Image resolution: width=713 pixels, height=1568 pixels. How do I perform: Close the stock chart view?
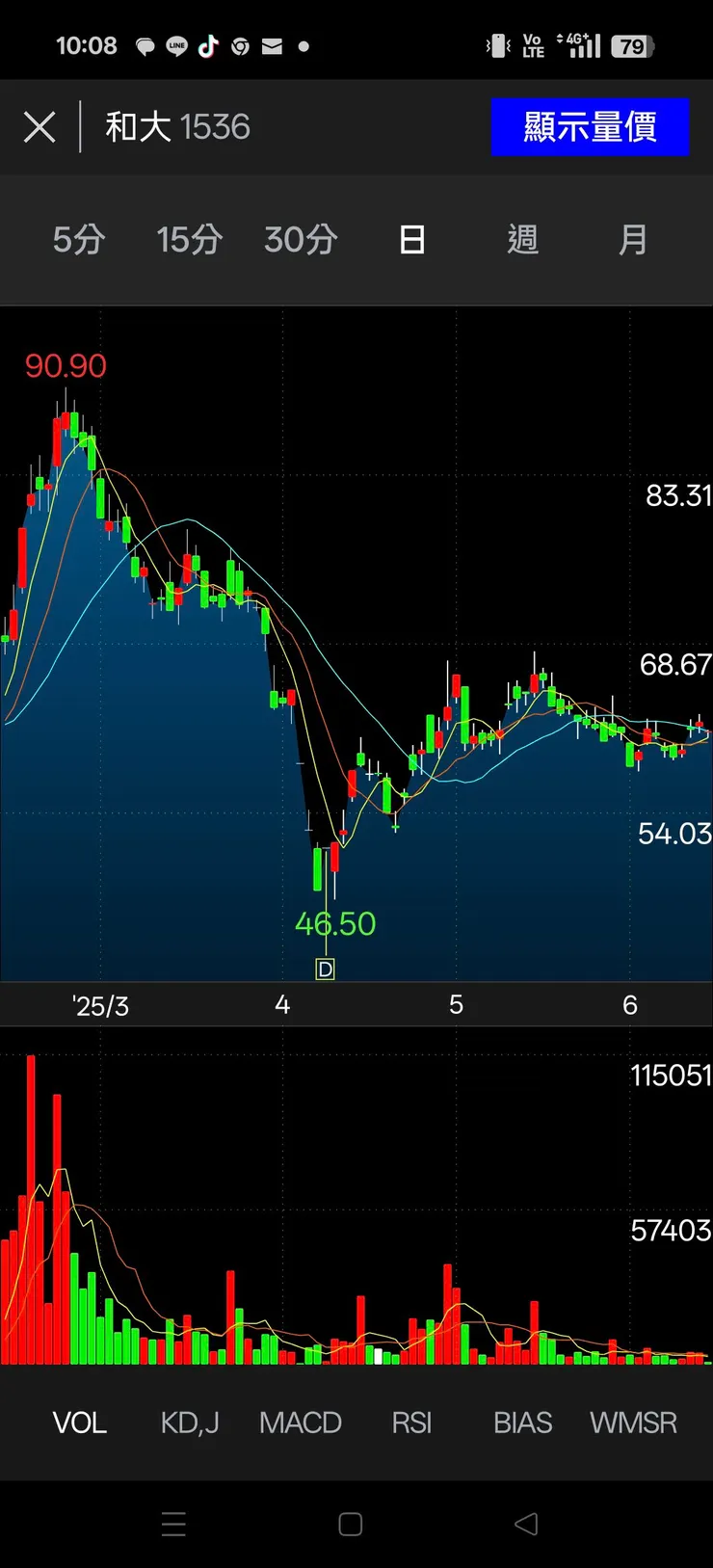(x=40, y=127)
